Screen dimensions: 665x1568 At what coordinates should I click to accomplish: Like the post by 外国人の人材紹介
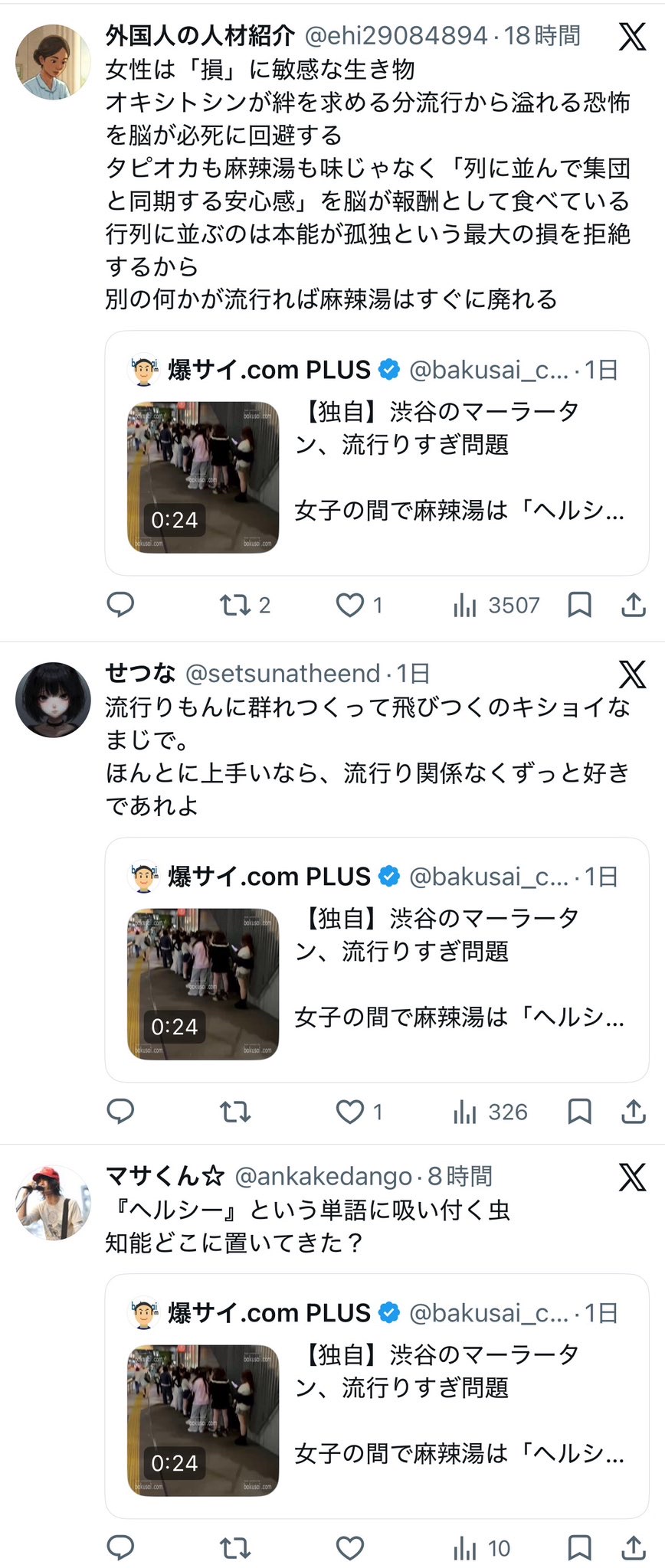coord(350,606)
